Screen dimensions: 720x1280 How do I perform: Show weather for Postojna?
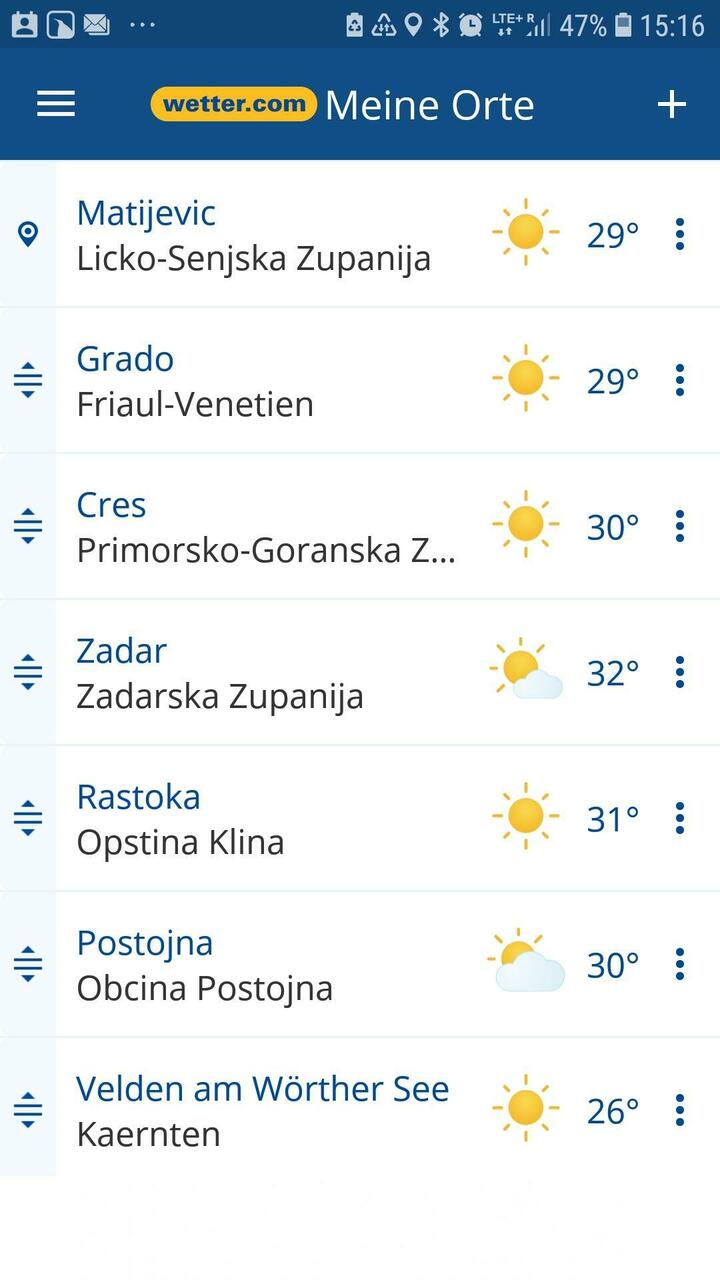pyautogui.click(x=360, y=964)
